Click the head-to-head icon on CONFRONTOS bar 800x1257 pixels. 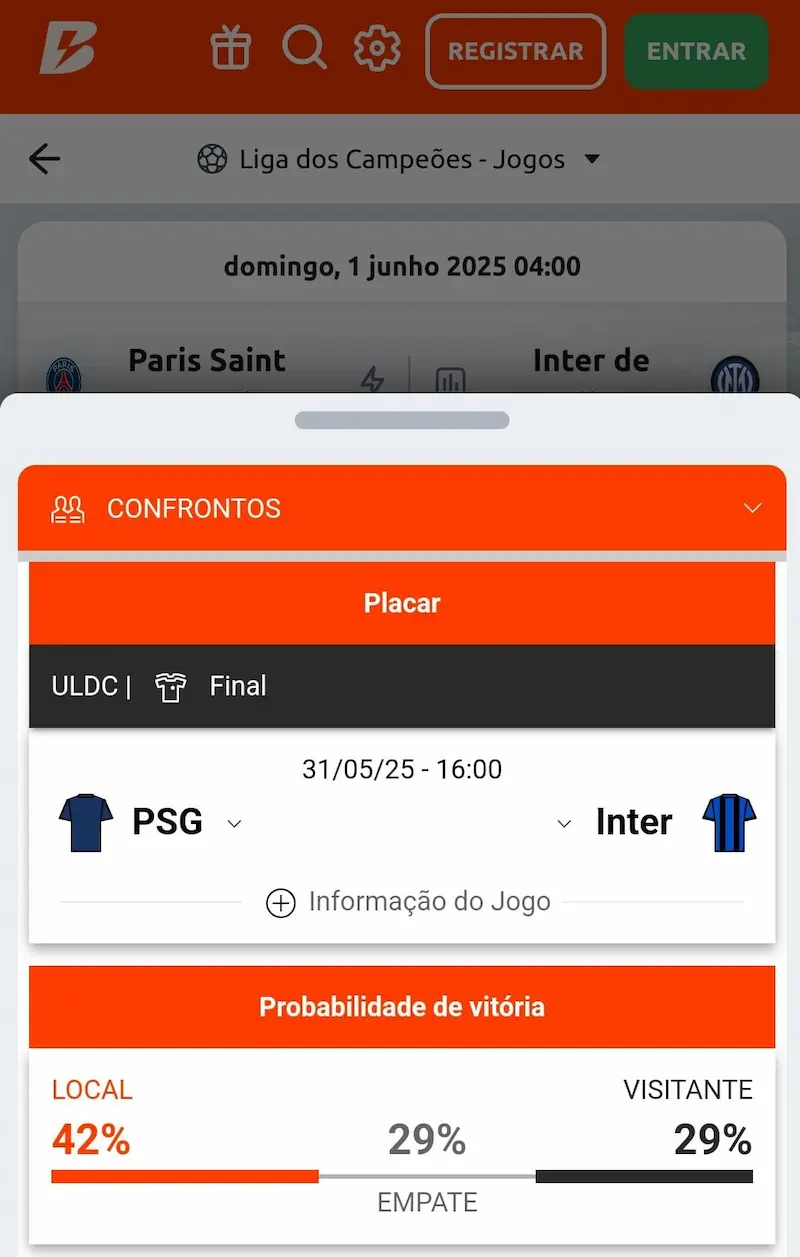coord(68,508)
